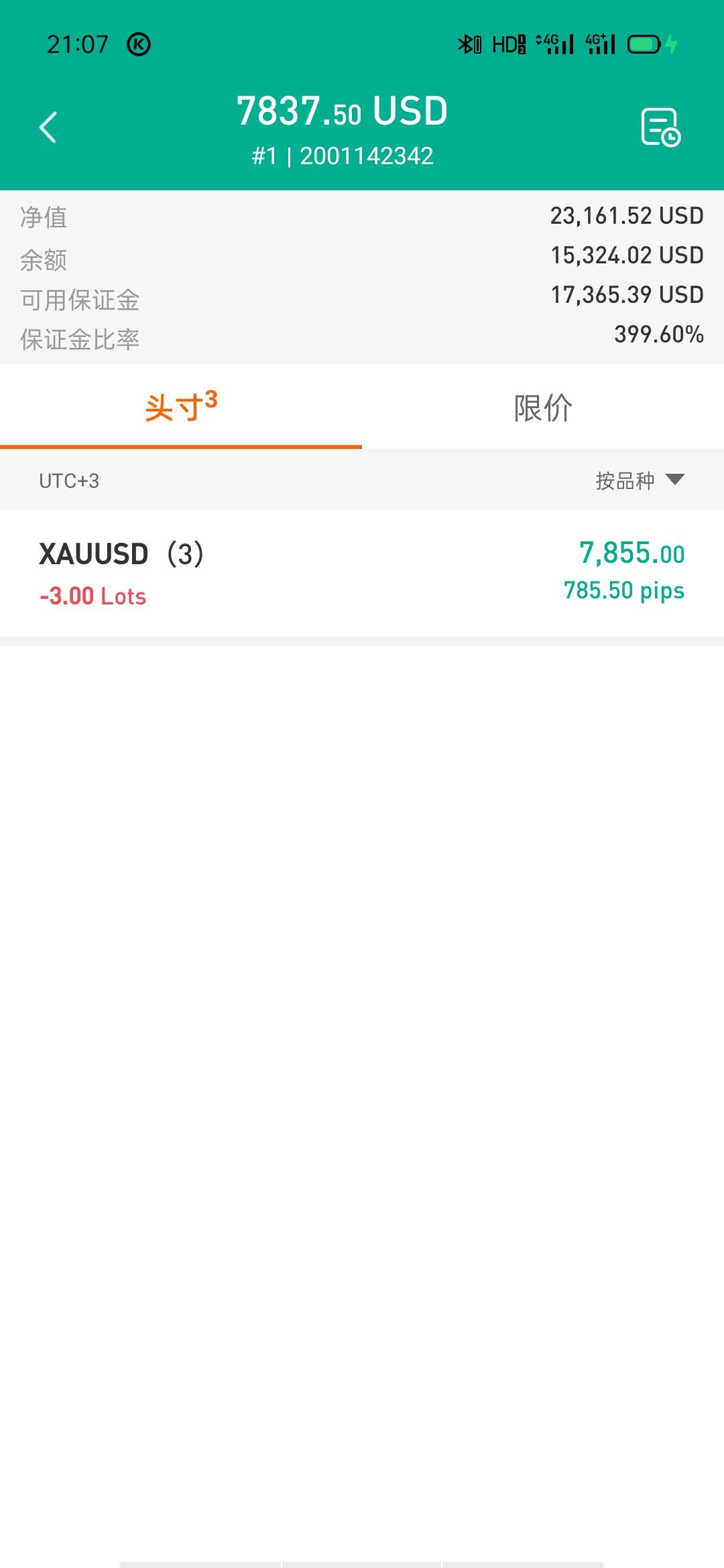The height and width of the screenshot is (1568, 724).
Task: Switch to the 限价 tab
Action: pos(543,407)
